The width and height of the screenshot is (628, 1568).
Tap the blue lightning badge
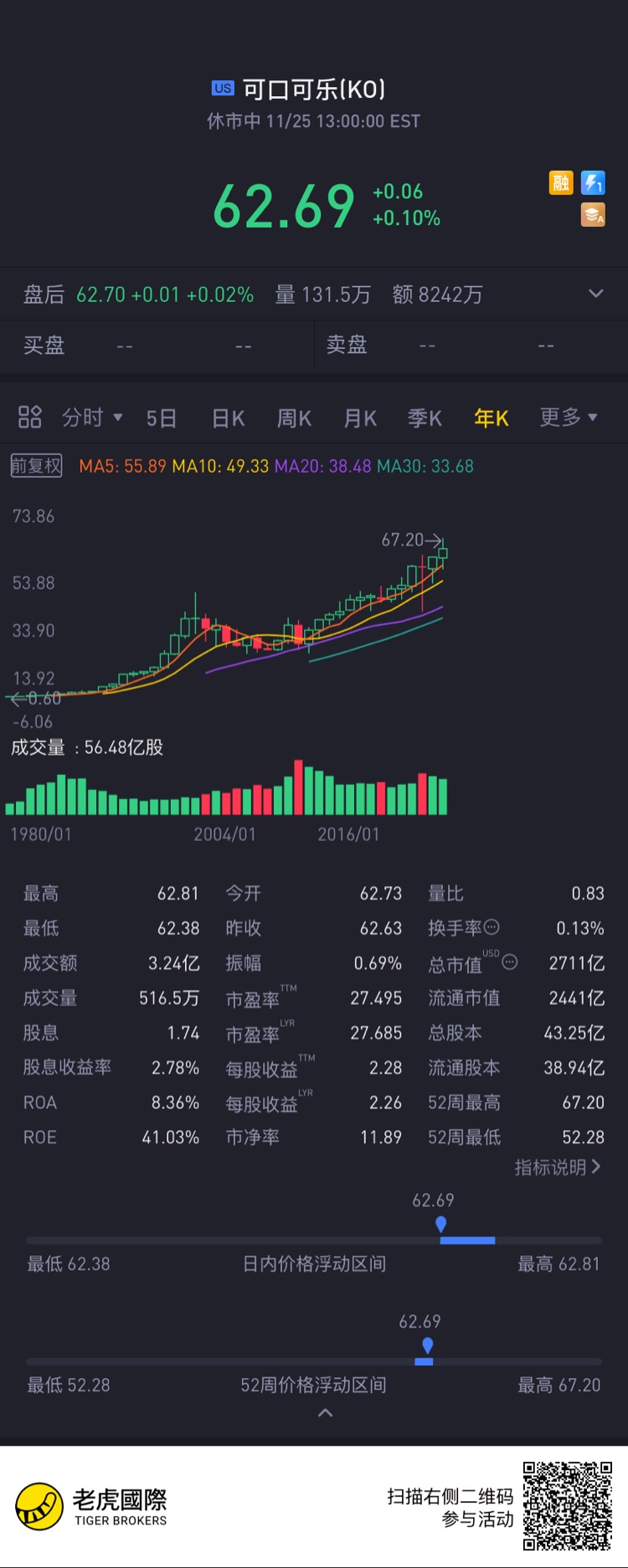(x=593, y=182)
